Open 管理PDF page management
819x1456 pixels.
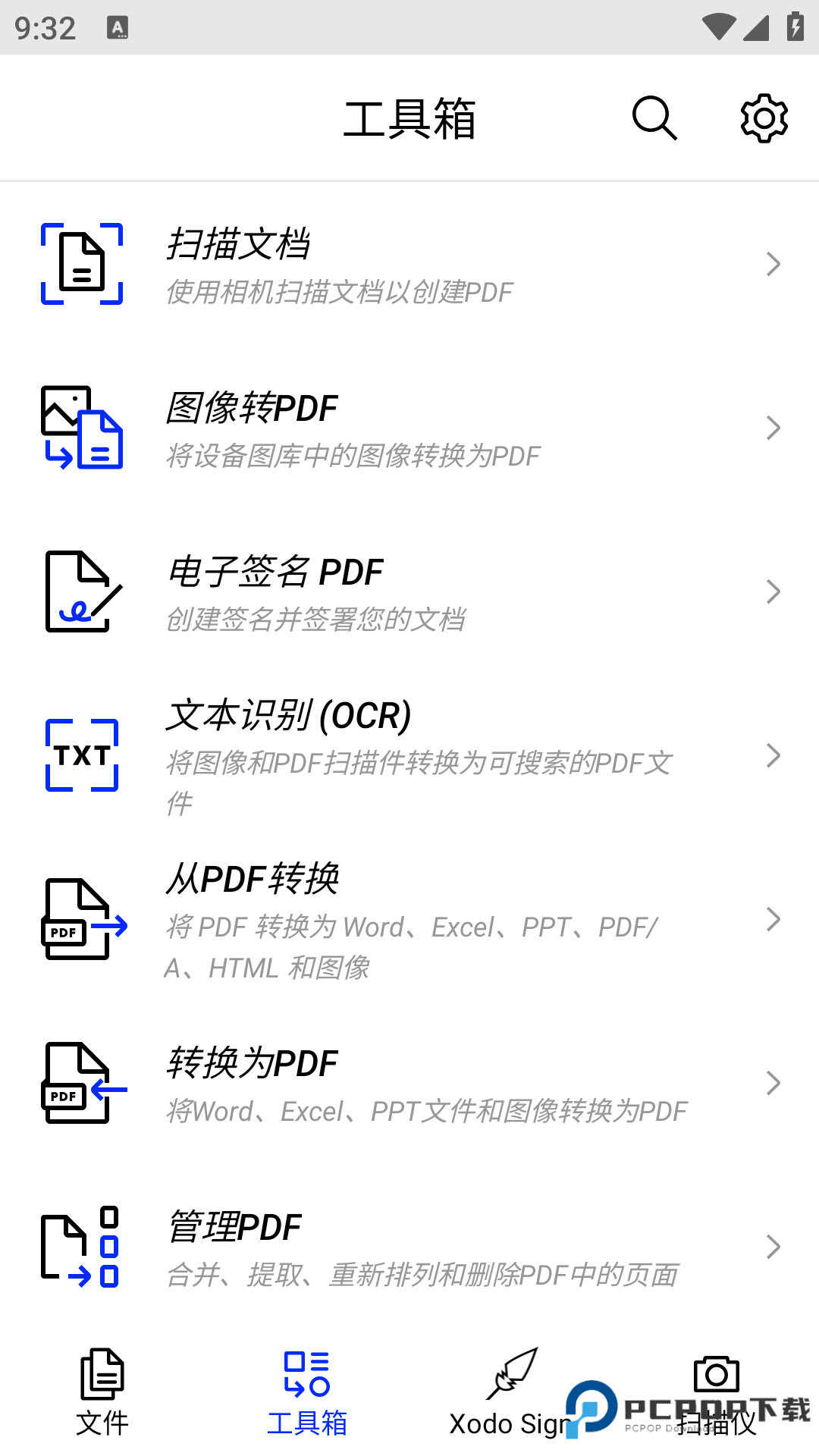(409, 1247)
